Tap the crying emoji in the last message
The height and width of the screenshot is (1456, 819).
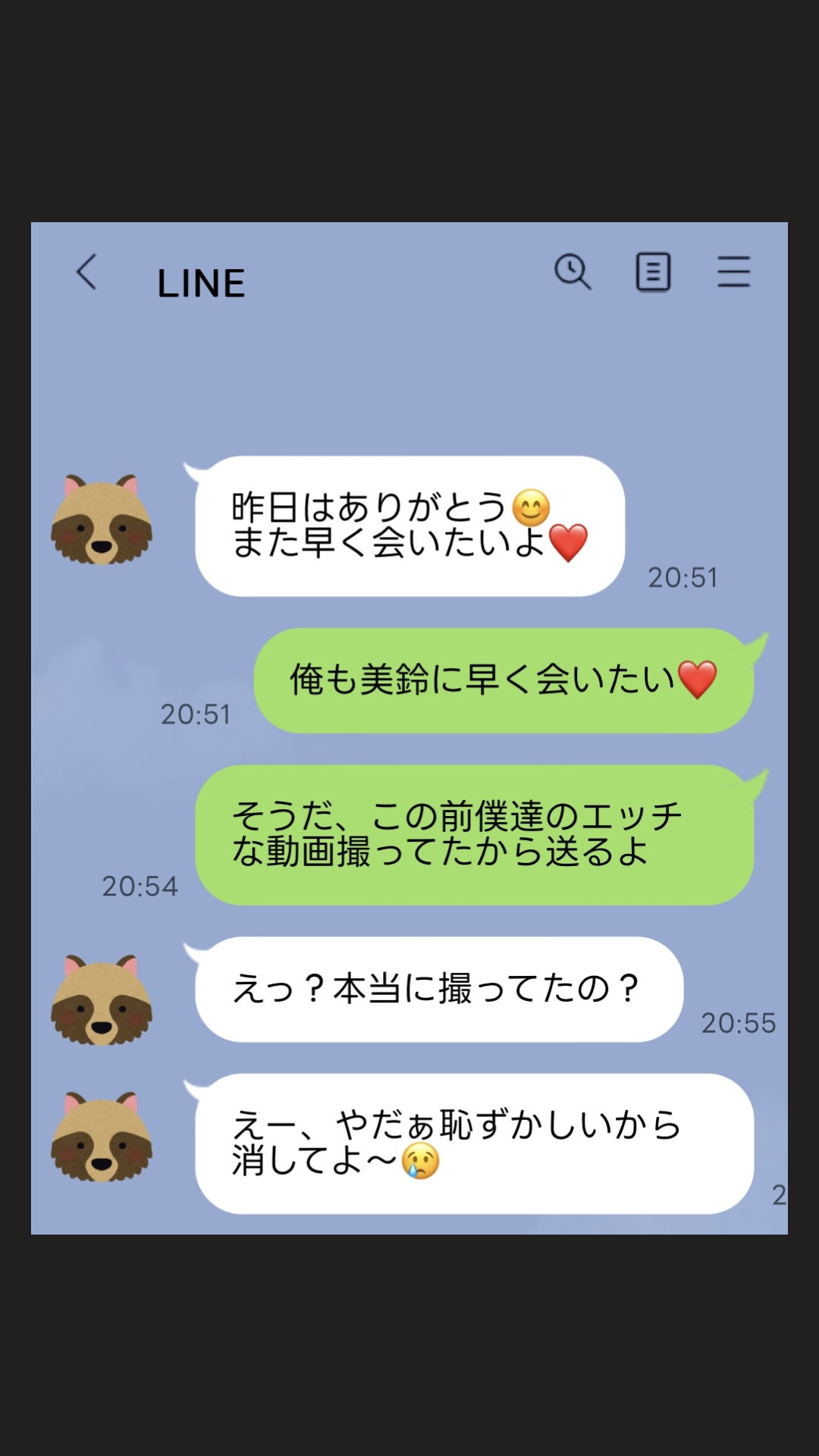click(x=422, y=1161)
